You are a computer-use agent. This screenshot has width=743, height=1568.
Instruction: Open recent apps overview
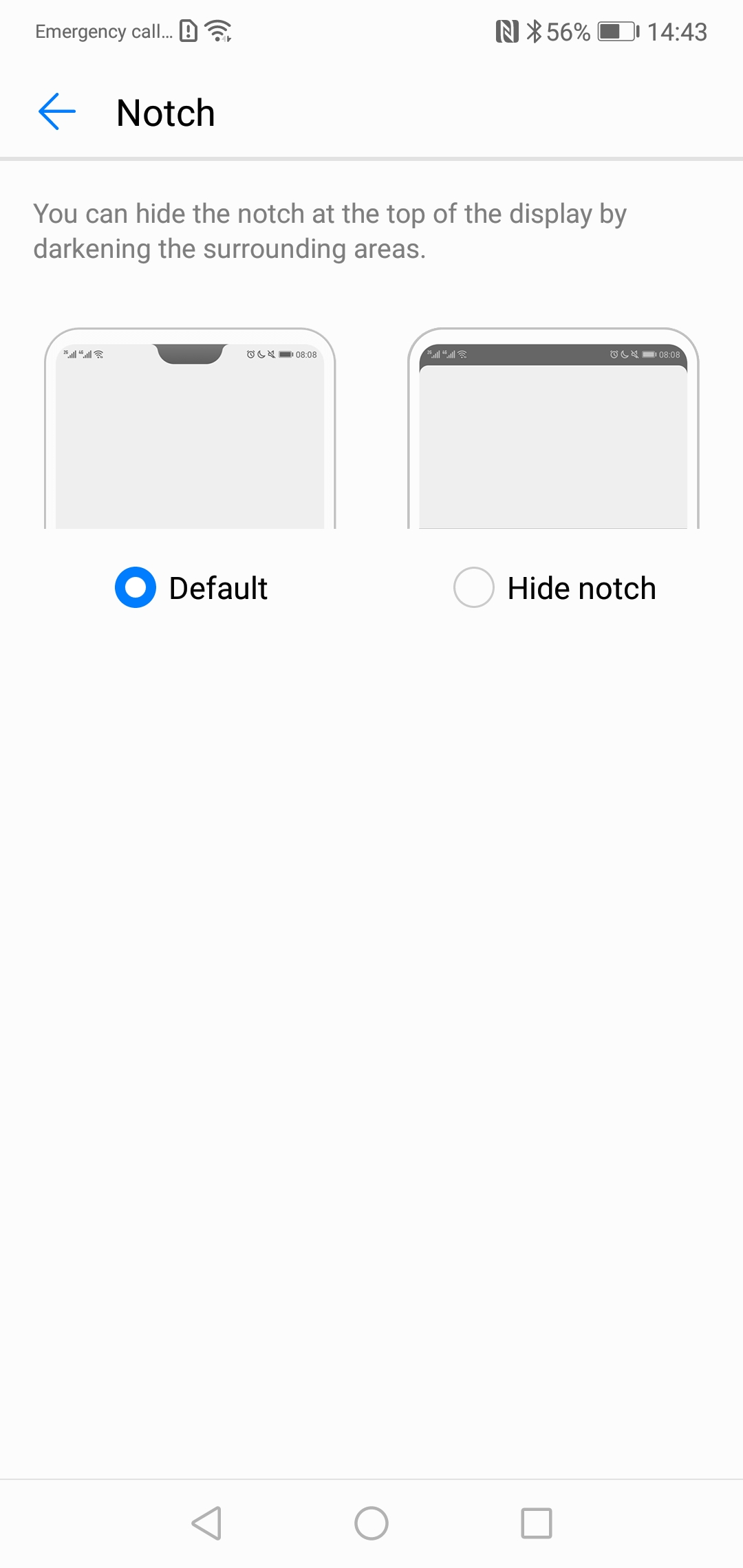[x=537, y=1523]
